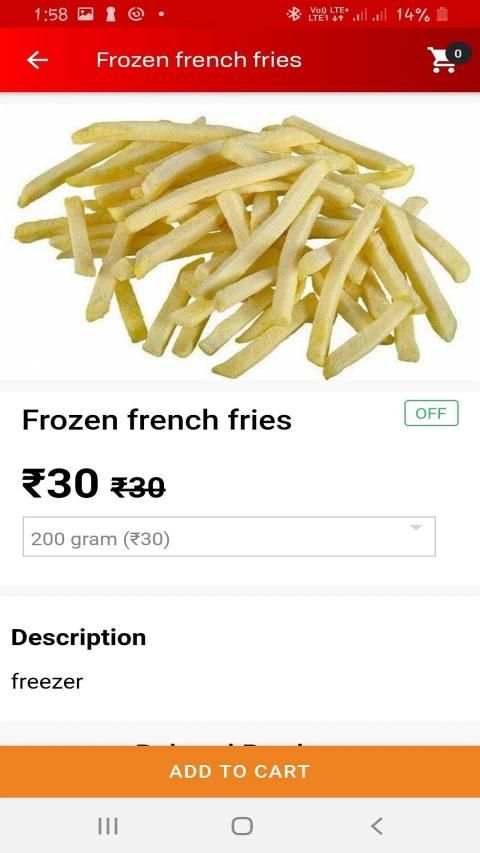This screenshot has height=853, width=480.
Task: Tap the system home button
Action: [242, 826]
